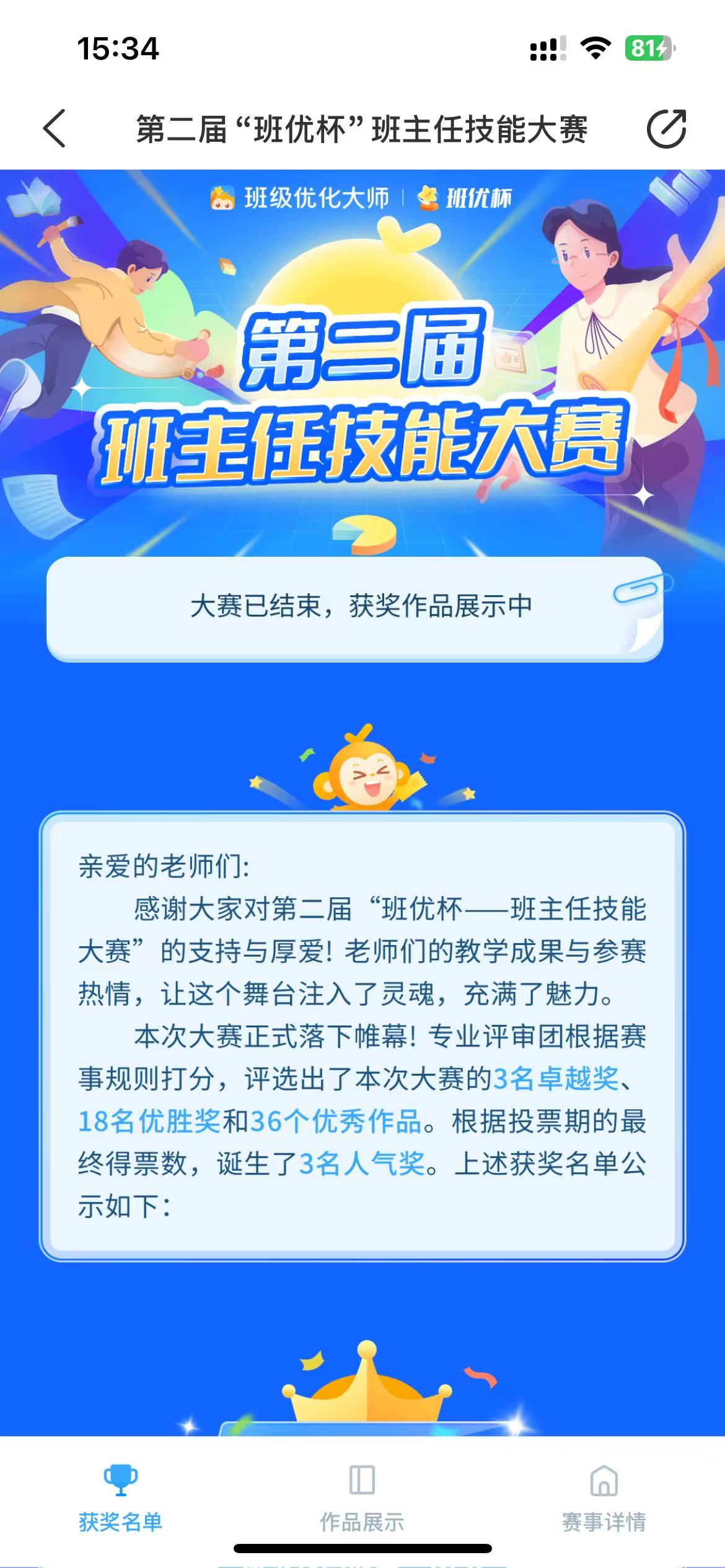725x1568 pixels.
Task: Go back using the header arrow
Action: tap(55, 129)
